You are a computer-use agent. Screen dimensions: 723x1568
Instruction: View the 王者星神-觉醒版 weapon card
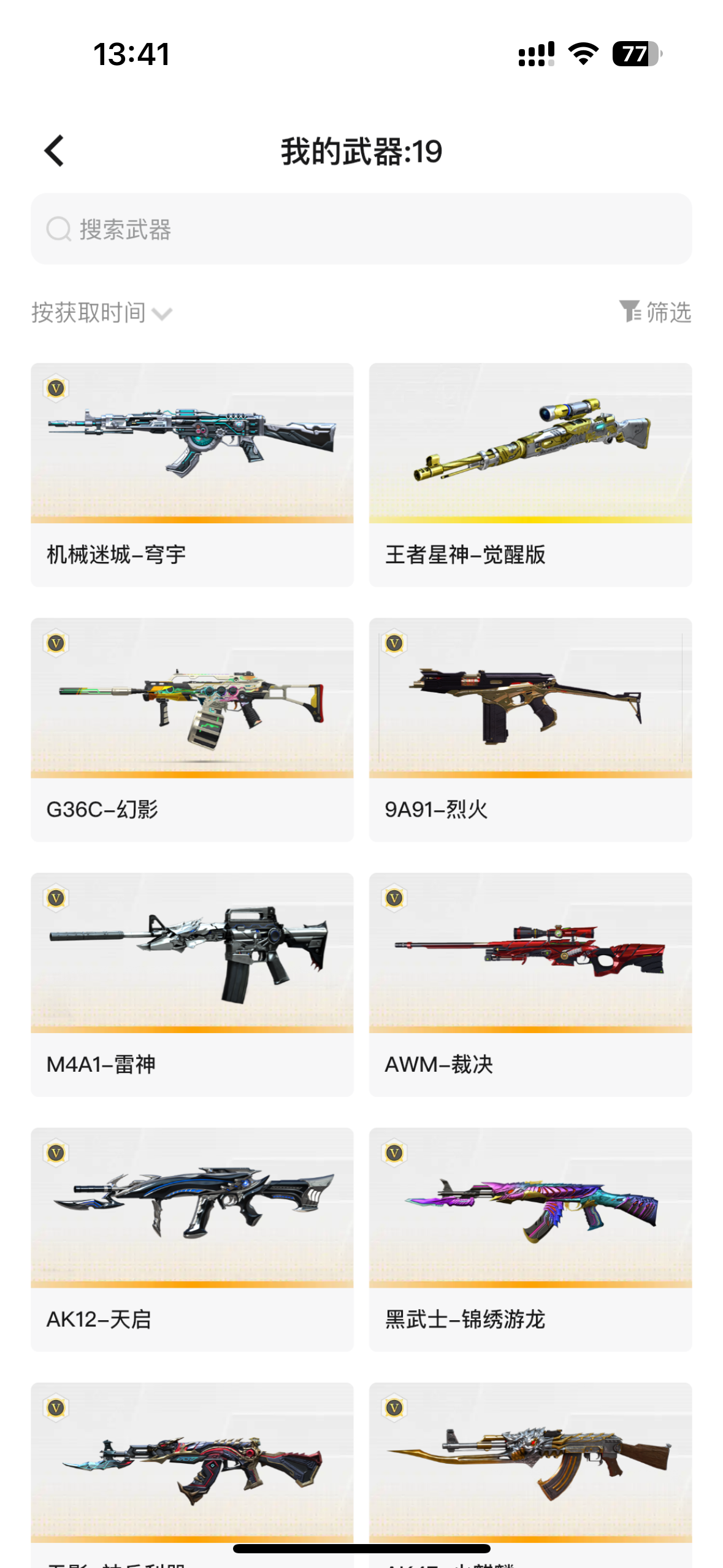click(x=530, y=474)
